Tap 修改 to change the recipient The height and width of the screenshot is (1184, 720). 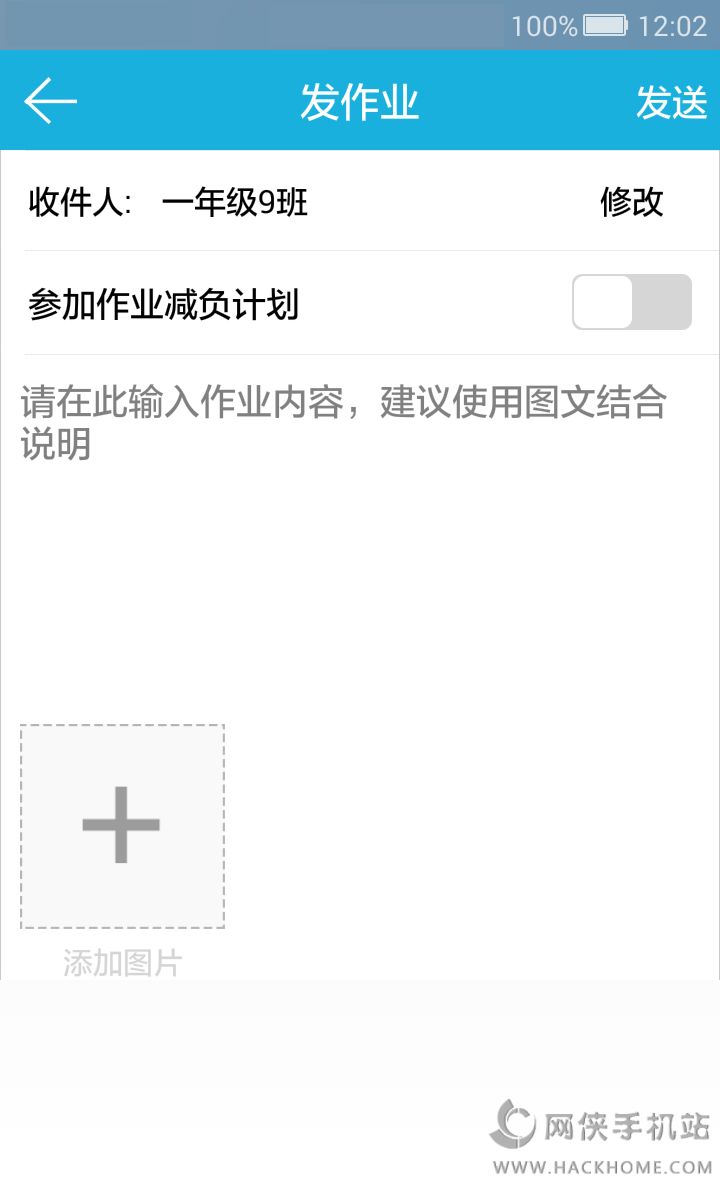(631, 202)
